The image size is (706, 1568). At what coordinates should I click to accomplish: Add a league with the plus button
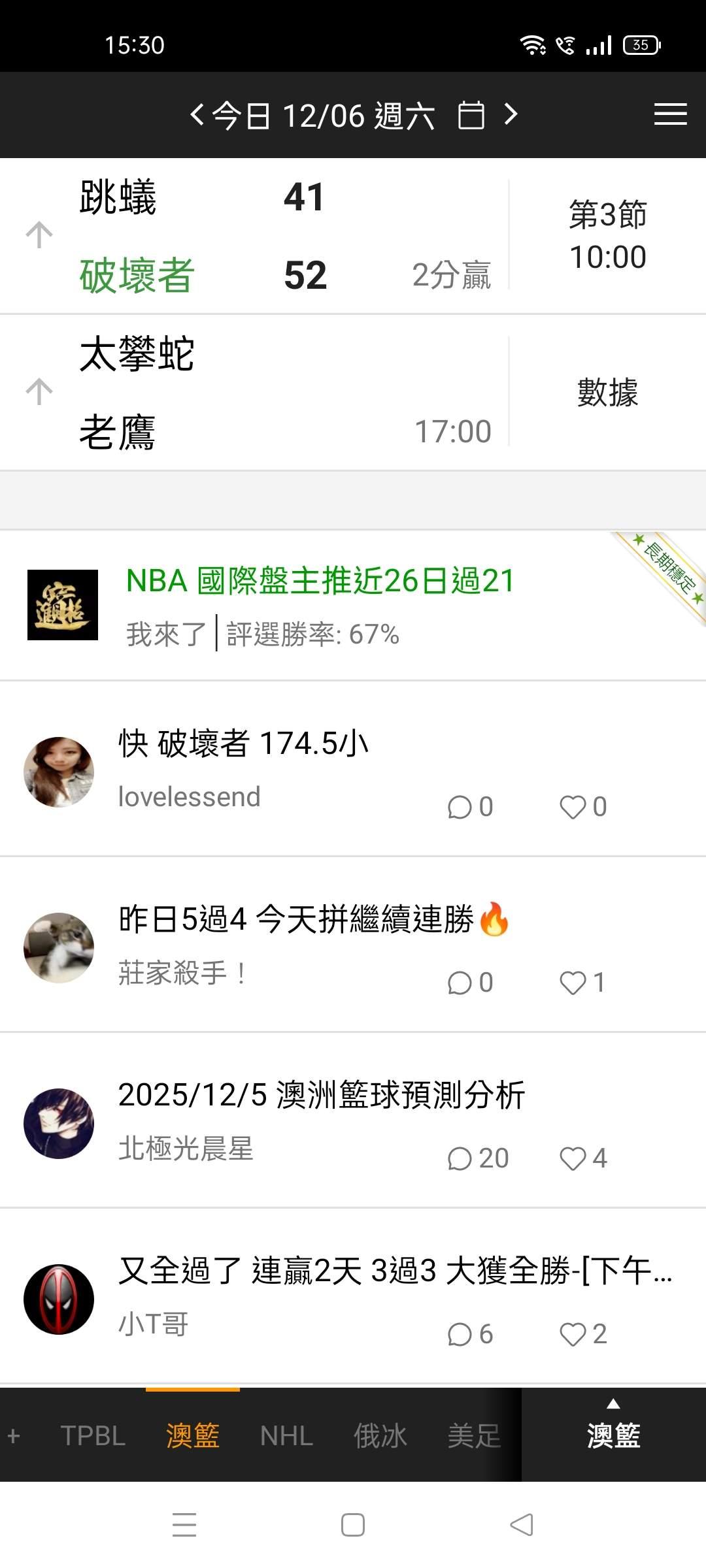(x=14, y=1436)
